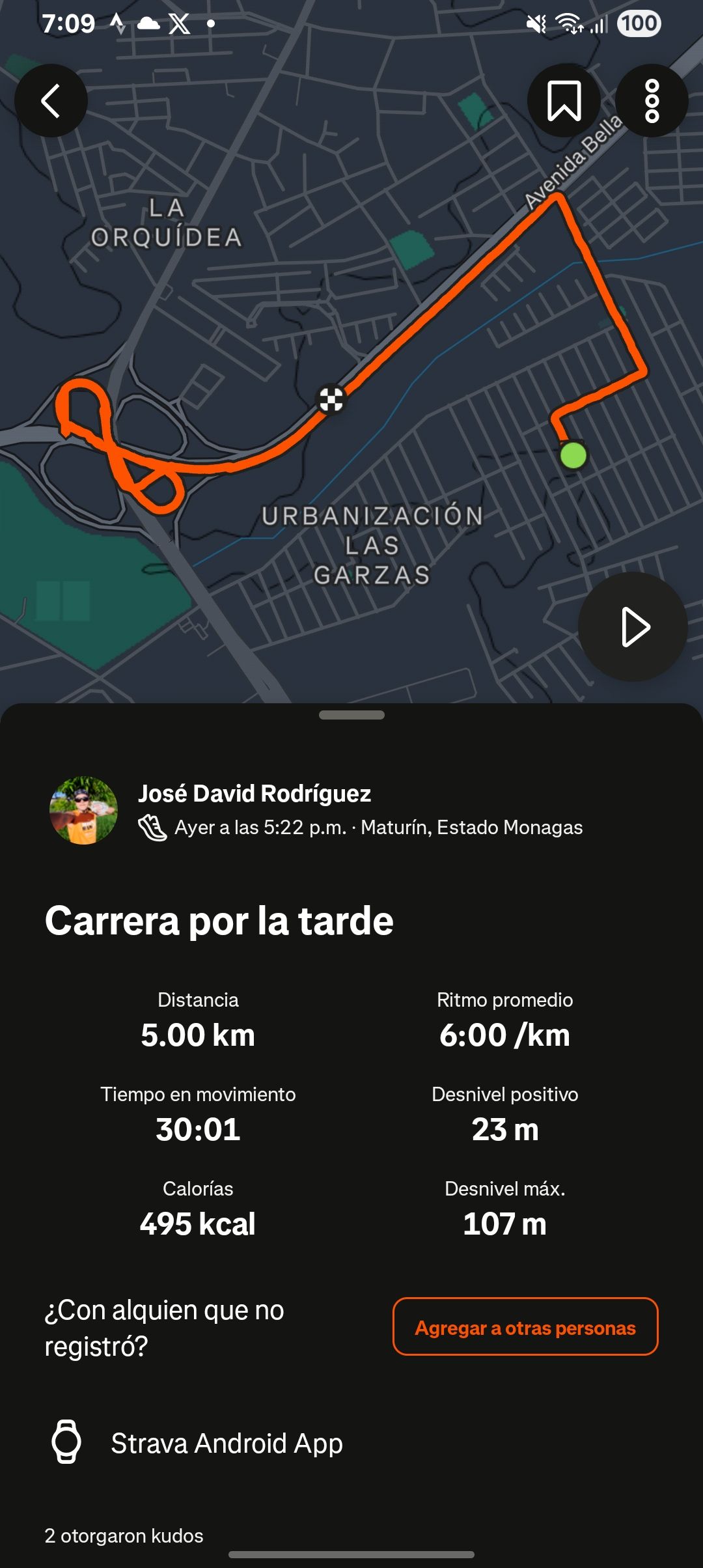Play the activity route animation
The image size is (703, 1568).
pos(633,627)
